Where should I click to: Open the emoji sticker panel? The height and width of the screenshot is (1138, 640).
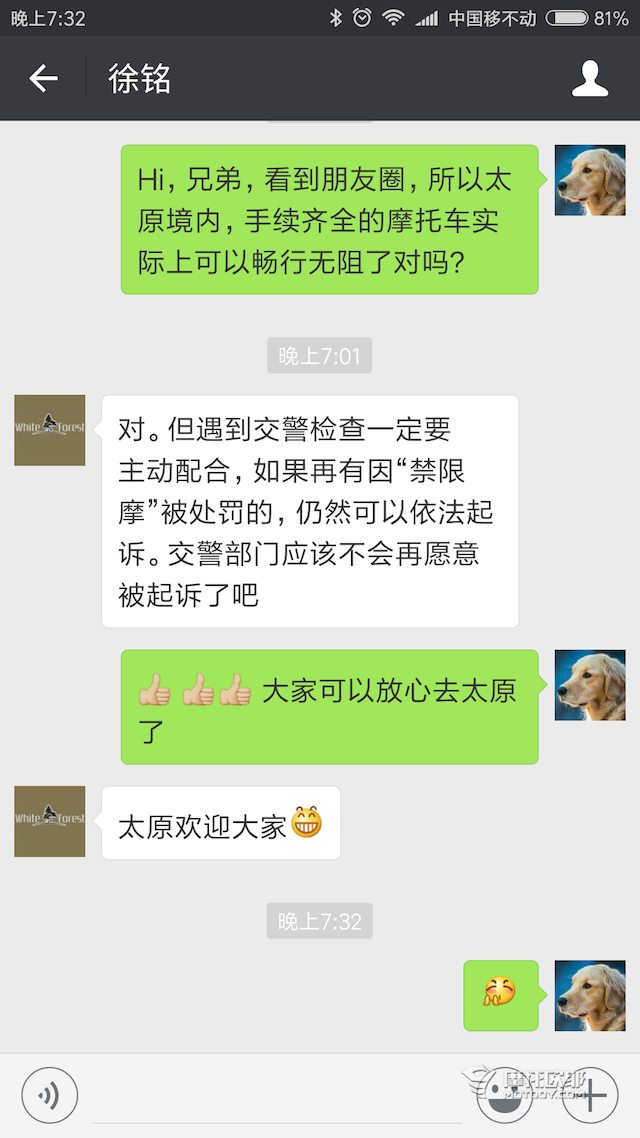tap(503, 1097)
